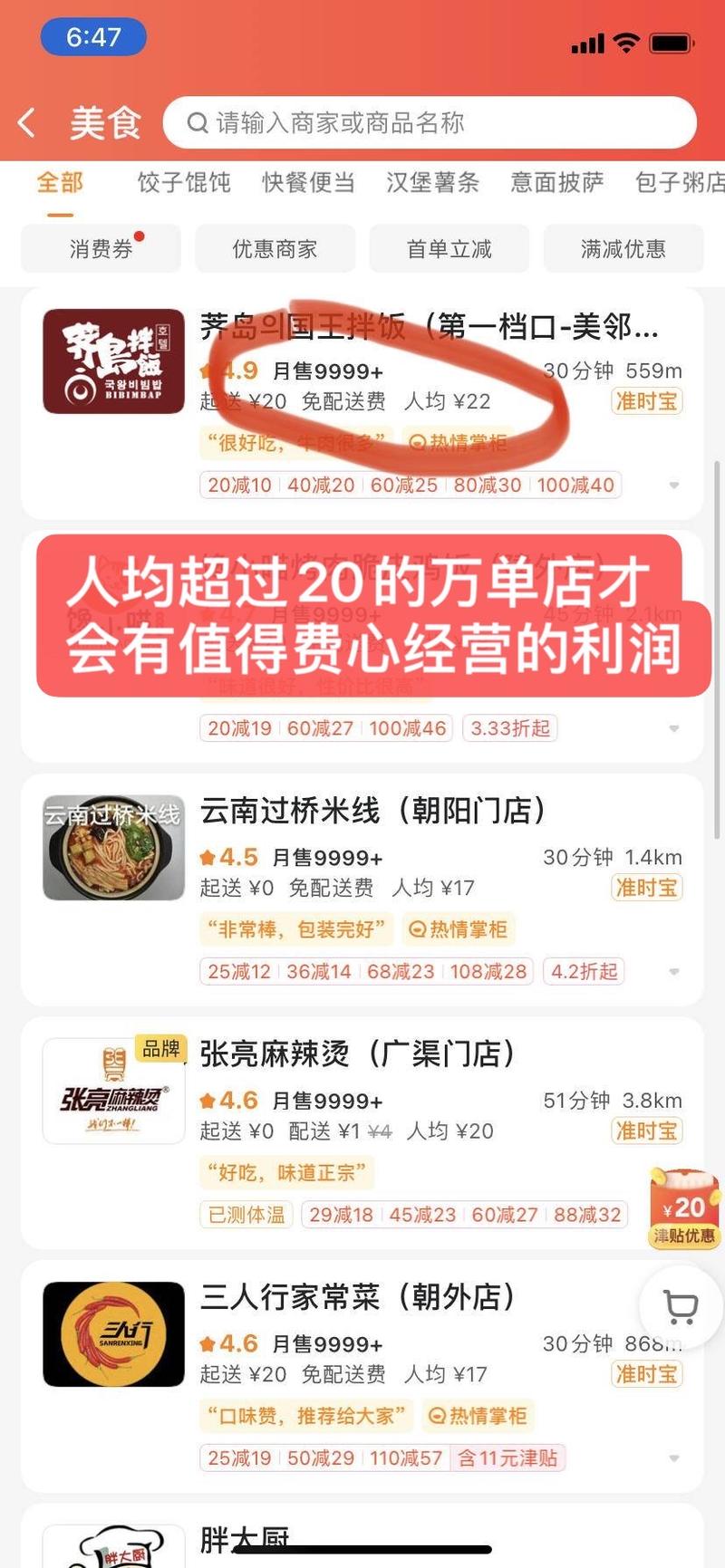Expand coupon list under 张亮麻辣烫
This screenshot has width=725, height=1568.
pos(674,1214)
